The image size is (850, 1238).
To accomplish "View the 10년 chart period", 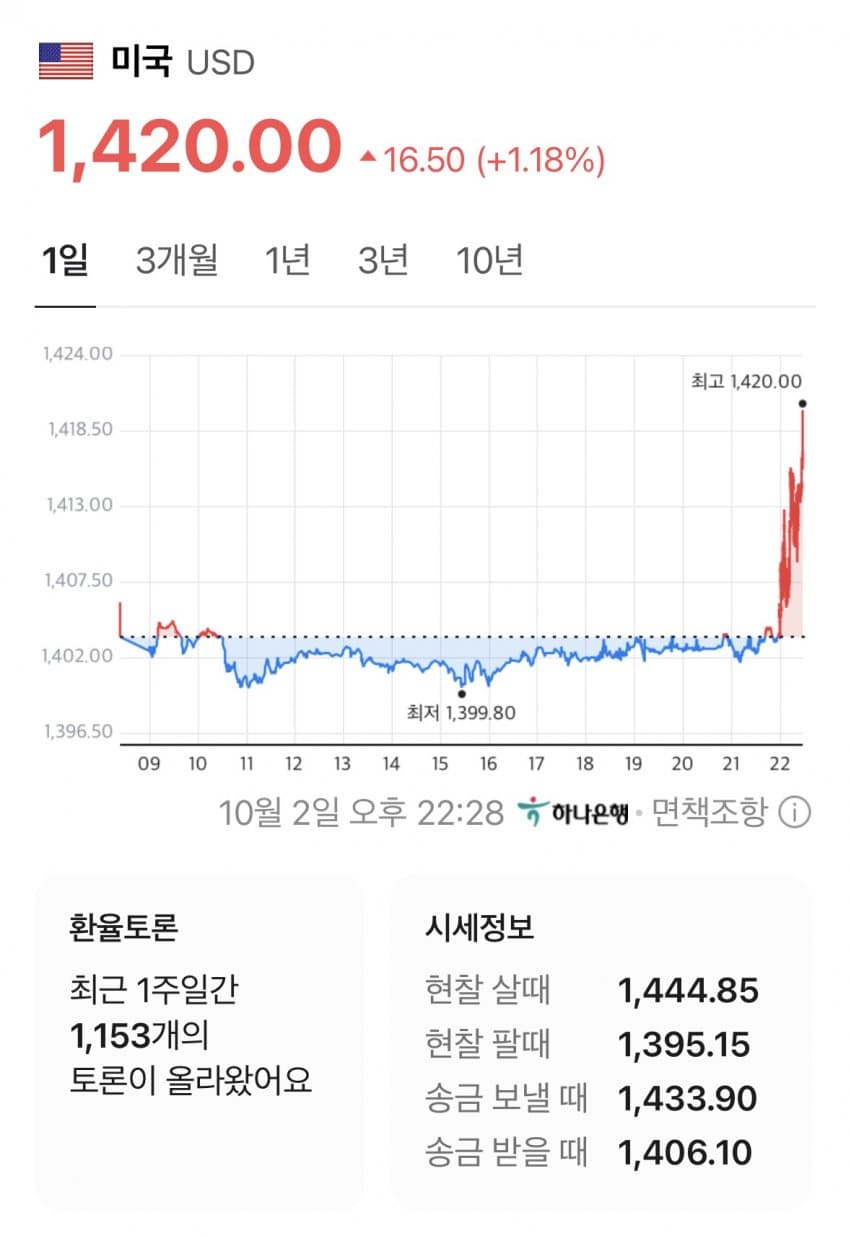I will pos(489,260).
